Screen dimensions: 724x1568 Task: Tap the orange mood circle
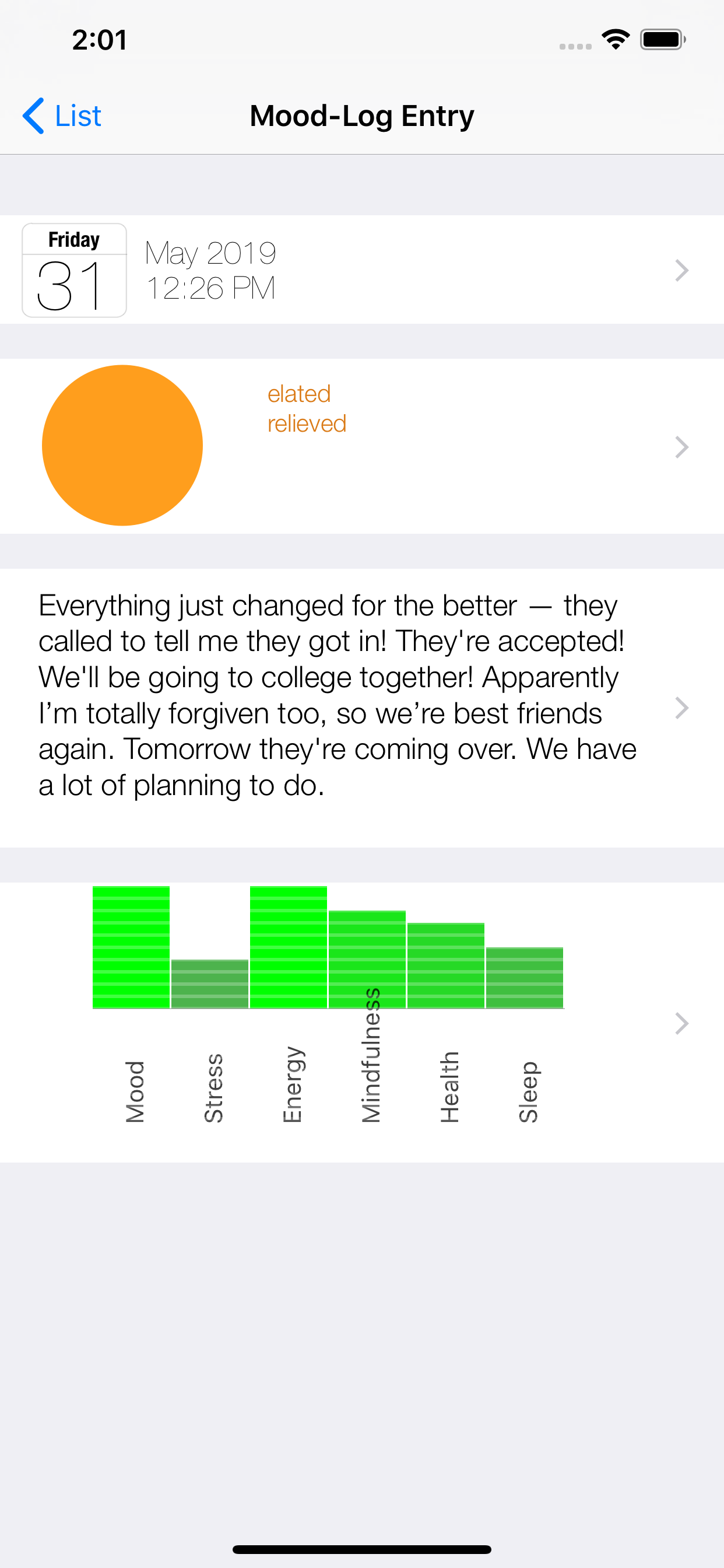coord(122,445)
